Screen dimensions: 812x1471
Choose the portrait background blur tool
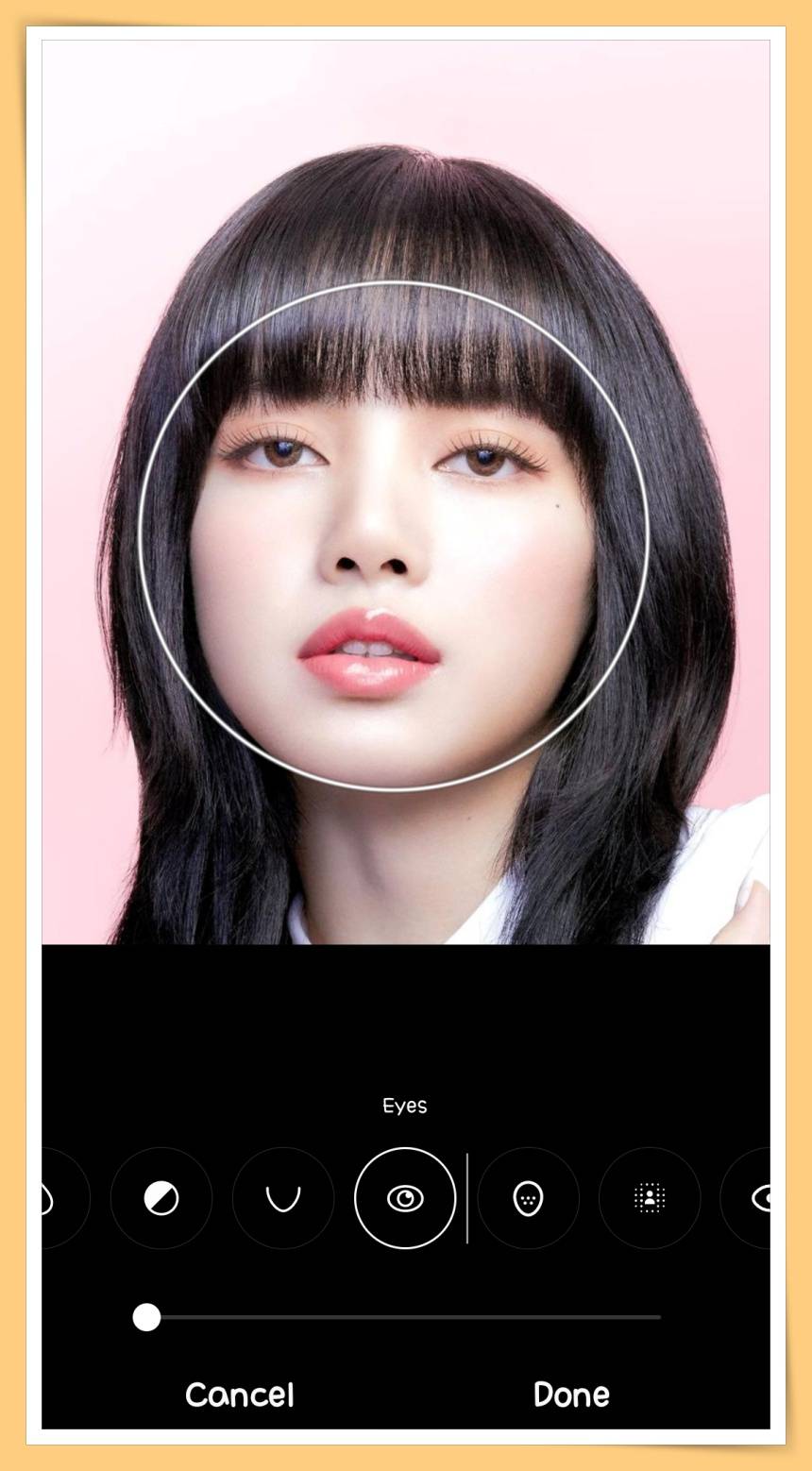(x=650, y=1198)
